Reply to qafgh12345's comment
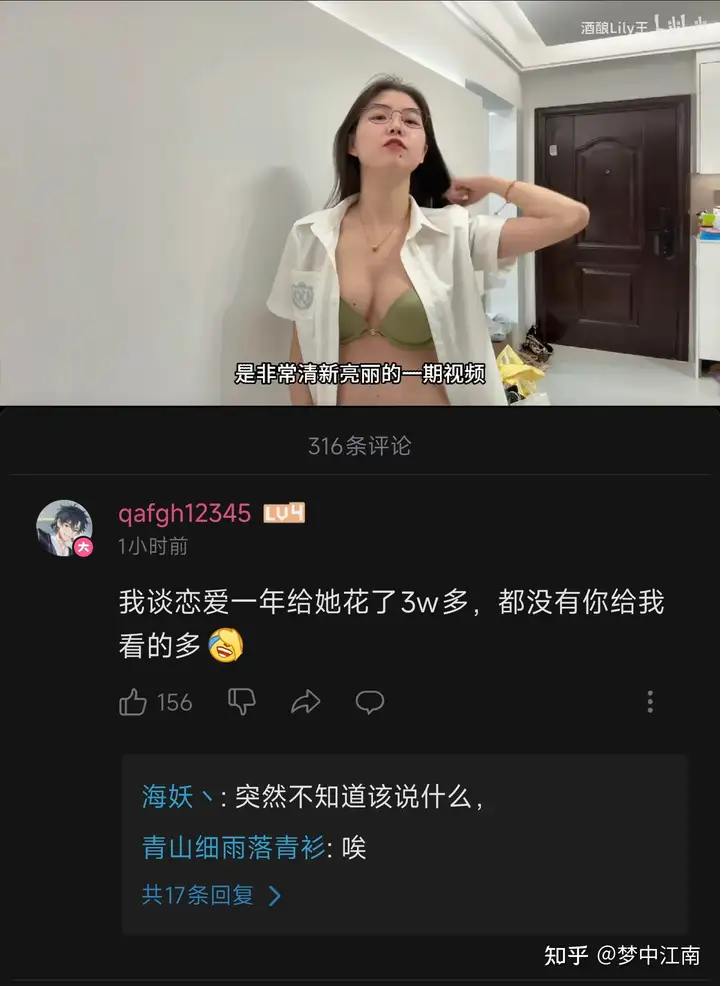The width and height of the screenshot is (720, 986). pos(370,702)
